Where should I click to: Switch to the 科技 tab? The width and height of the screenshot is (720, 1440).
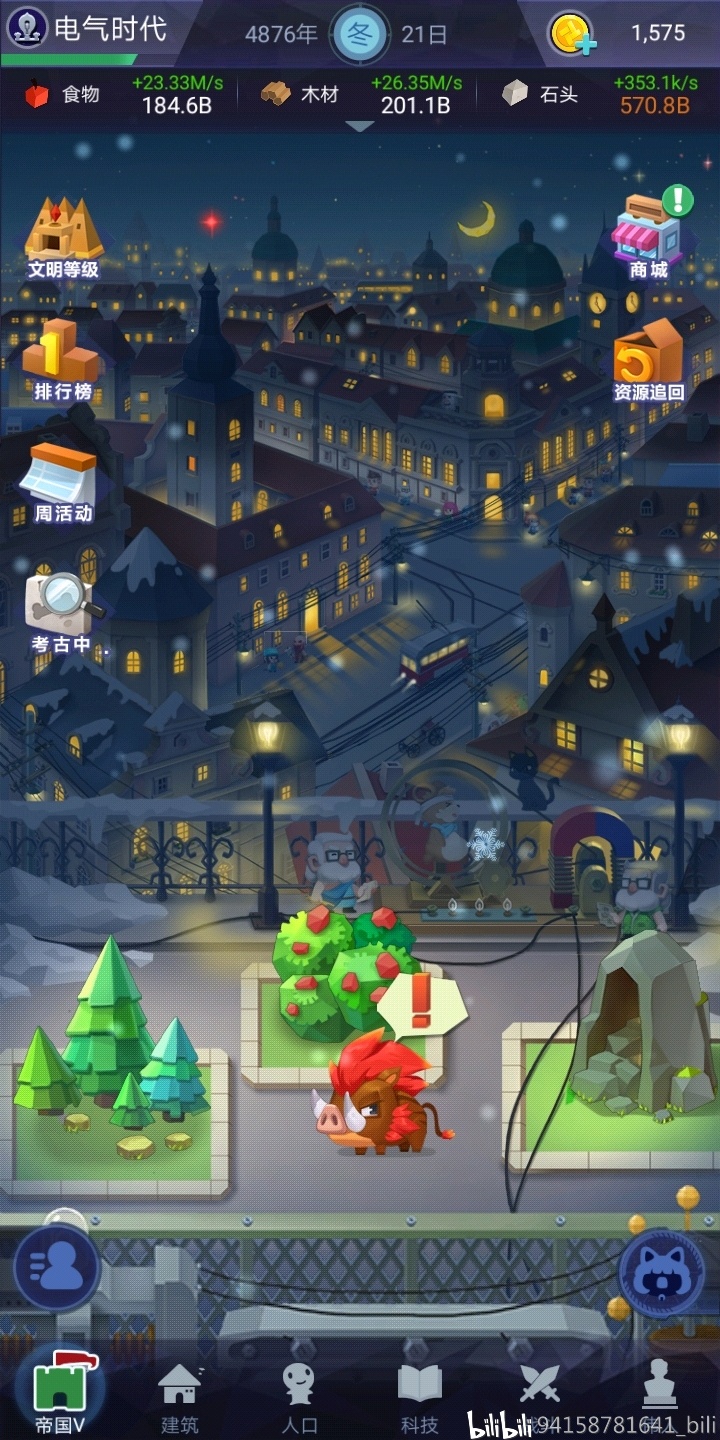[x=419, y=1395]
